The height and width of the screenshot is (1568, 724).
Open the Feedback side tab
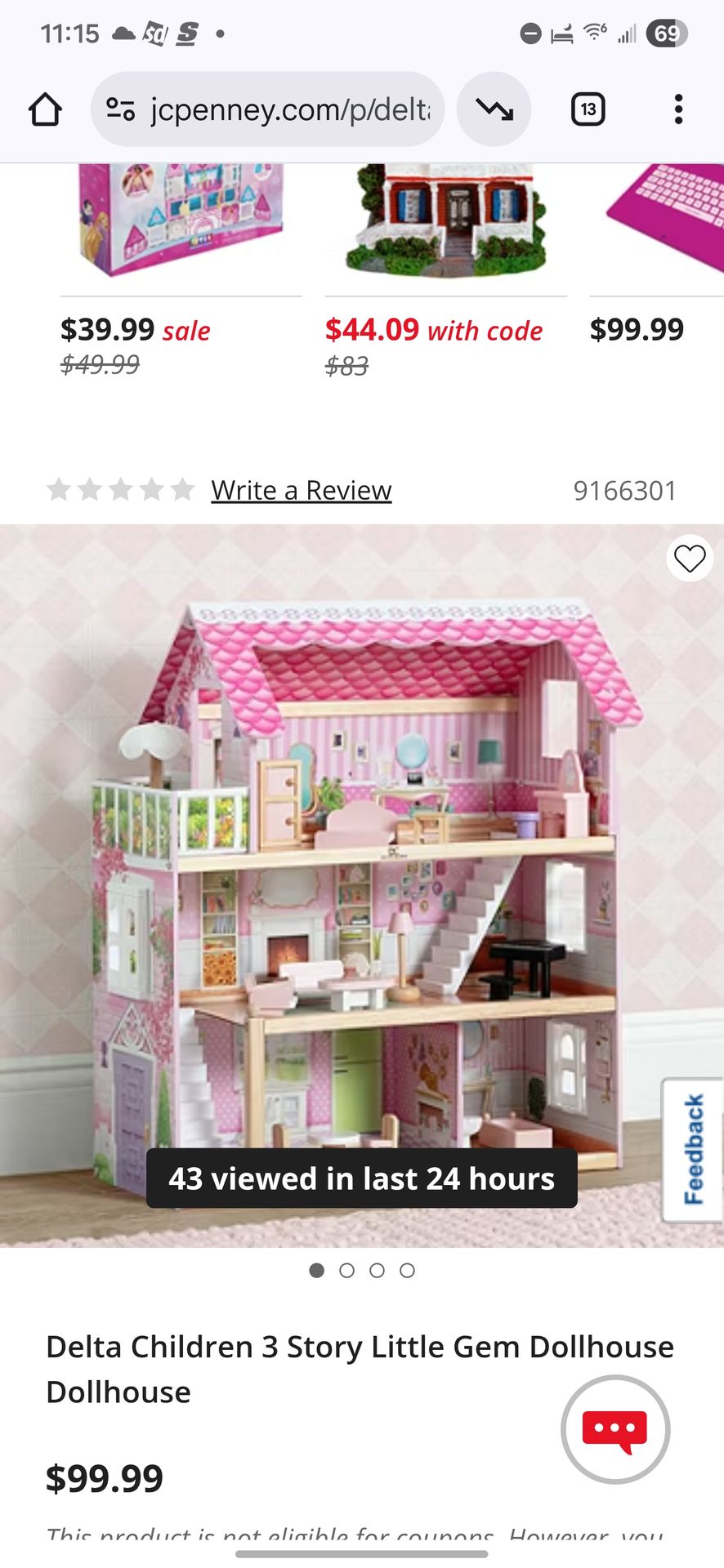(693, 1149)
